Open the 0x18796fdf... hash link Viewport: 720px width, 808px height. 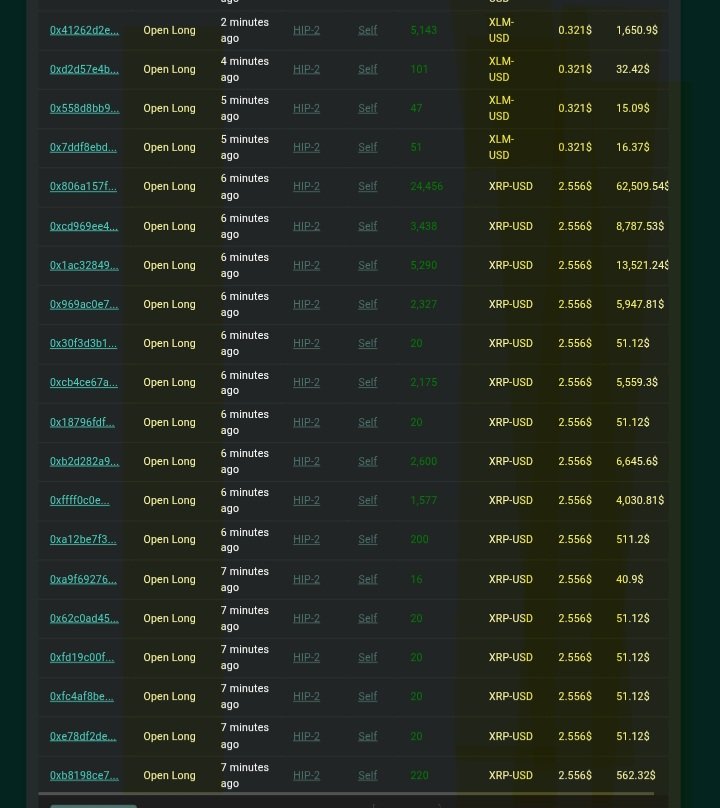(x=82, y=422)
